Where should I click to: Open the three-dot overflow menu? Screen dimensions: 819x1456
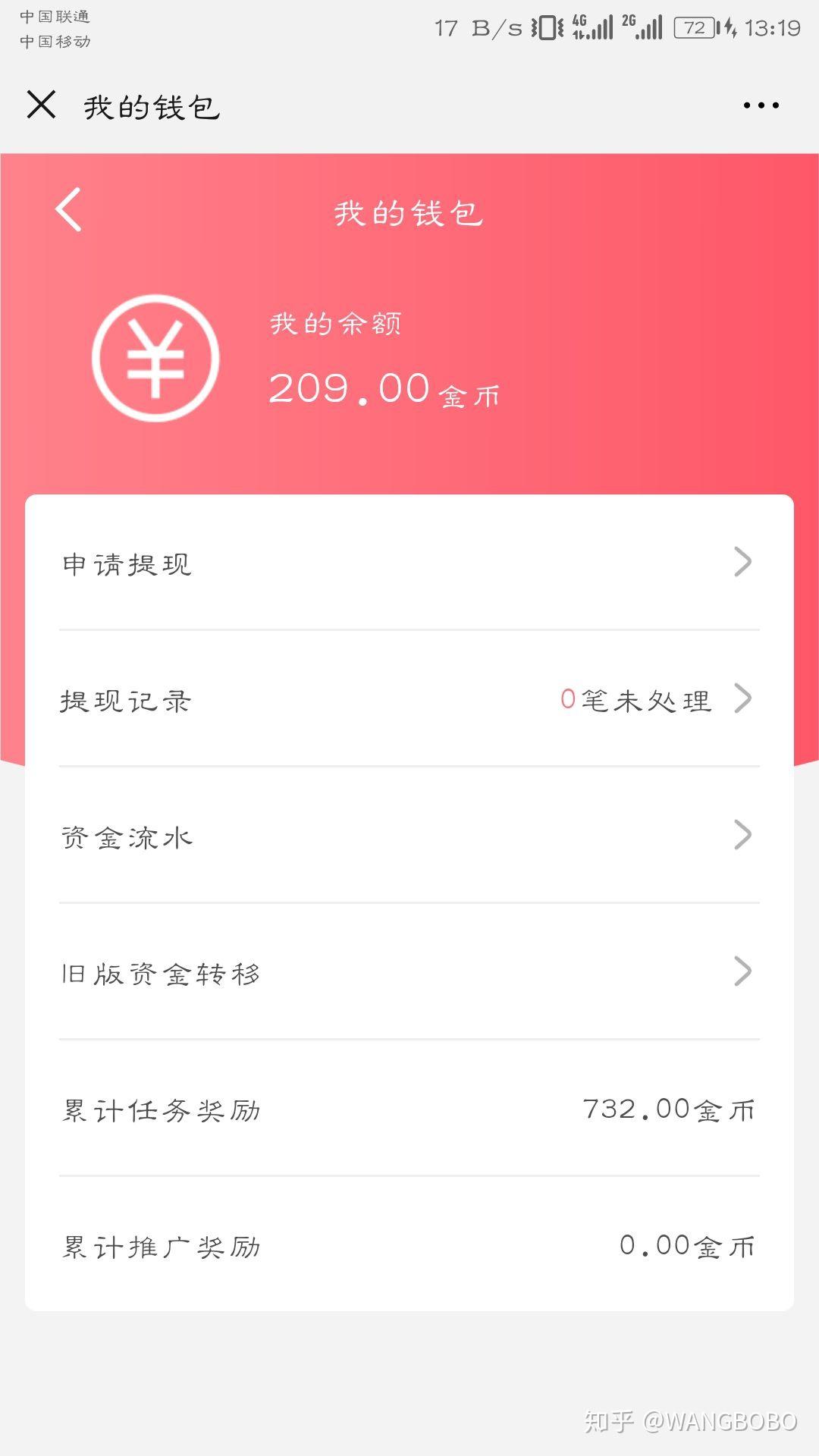(761, 105)
